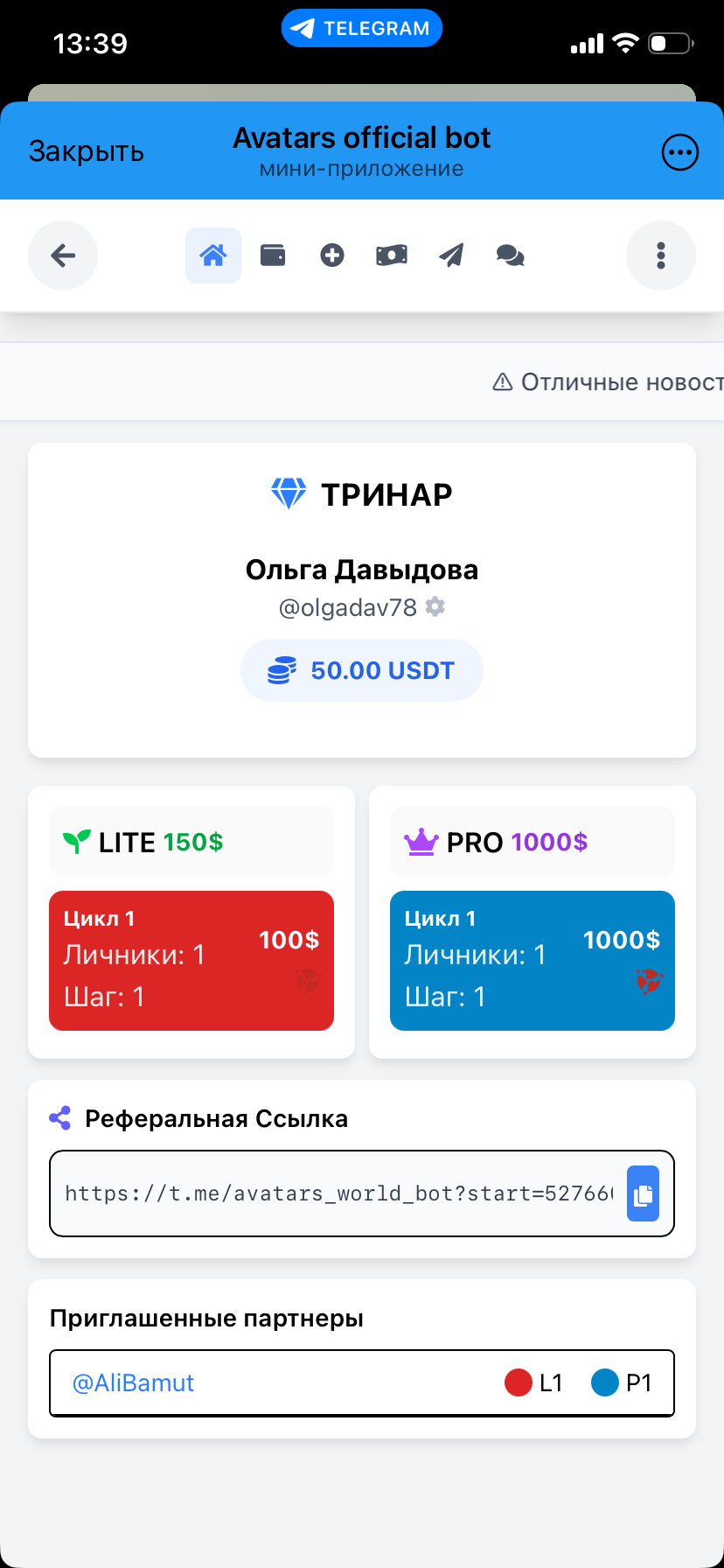Open the plus circle section
The height and width of the screenshot is (1568, 724).
(332, 255)
